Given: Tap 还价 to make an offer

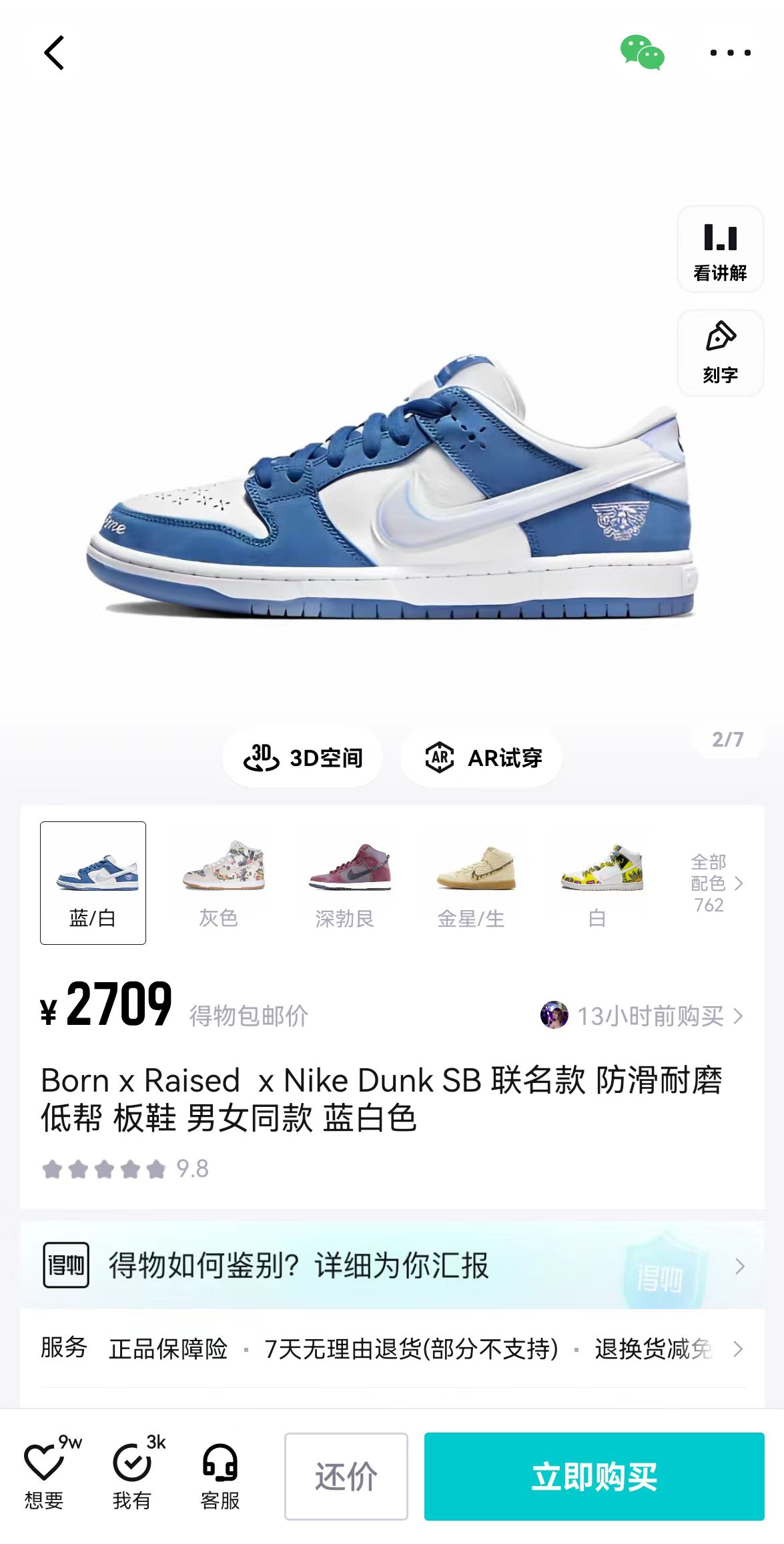Looking at the screenshot, I should [x=346, y=1477].
